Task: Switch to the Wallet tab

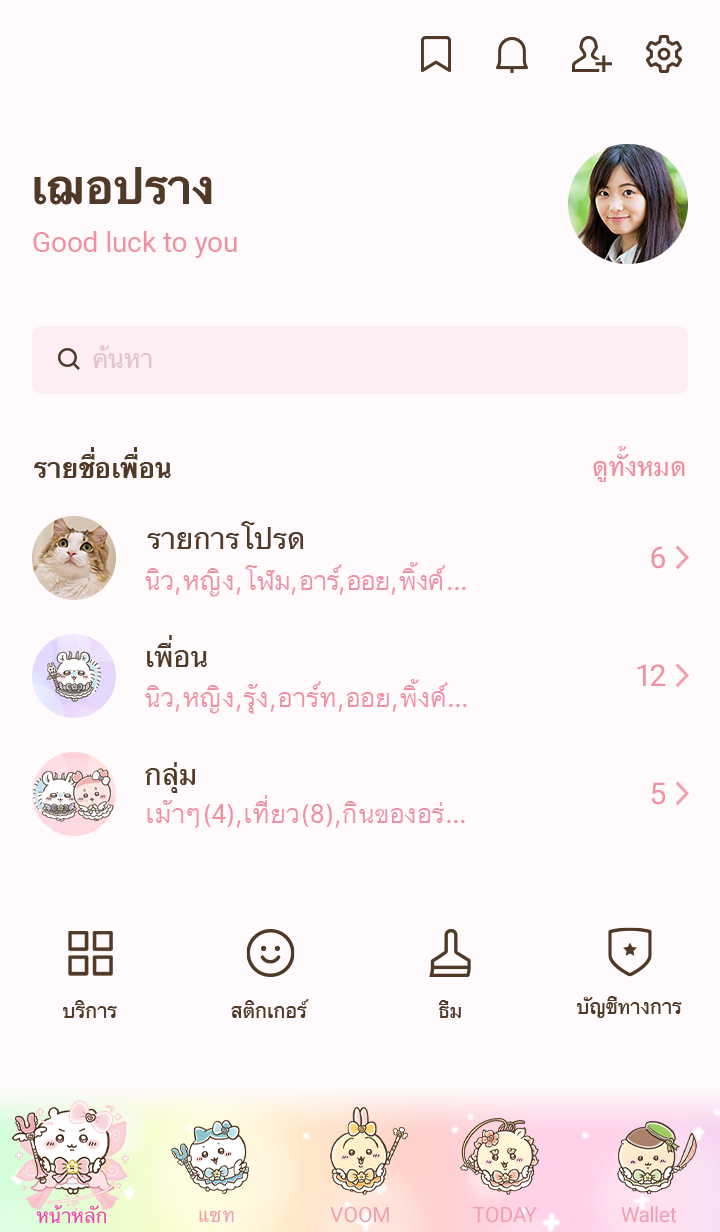Action: (x=648, y=1165)
